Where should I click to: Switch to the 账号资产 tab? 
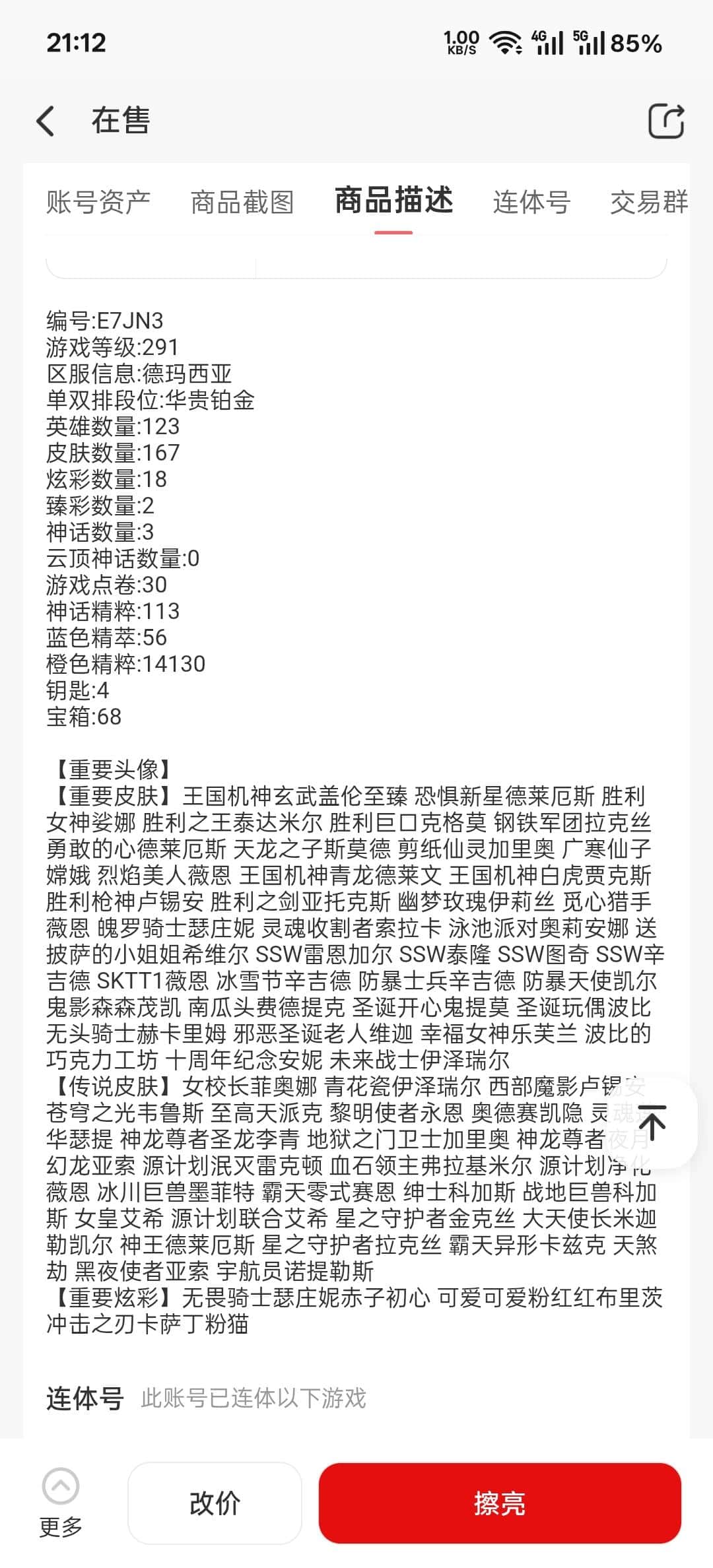point(98,202)
